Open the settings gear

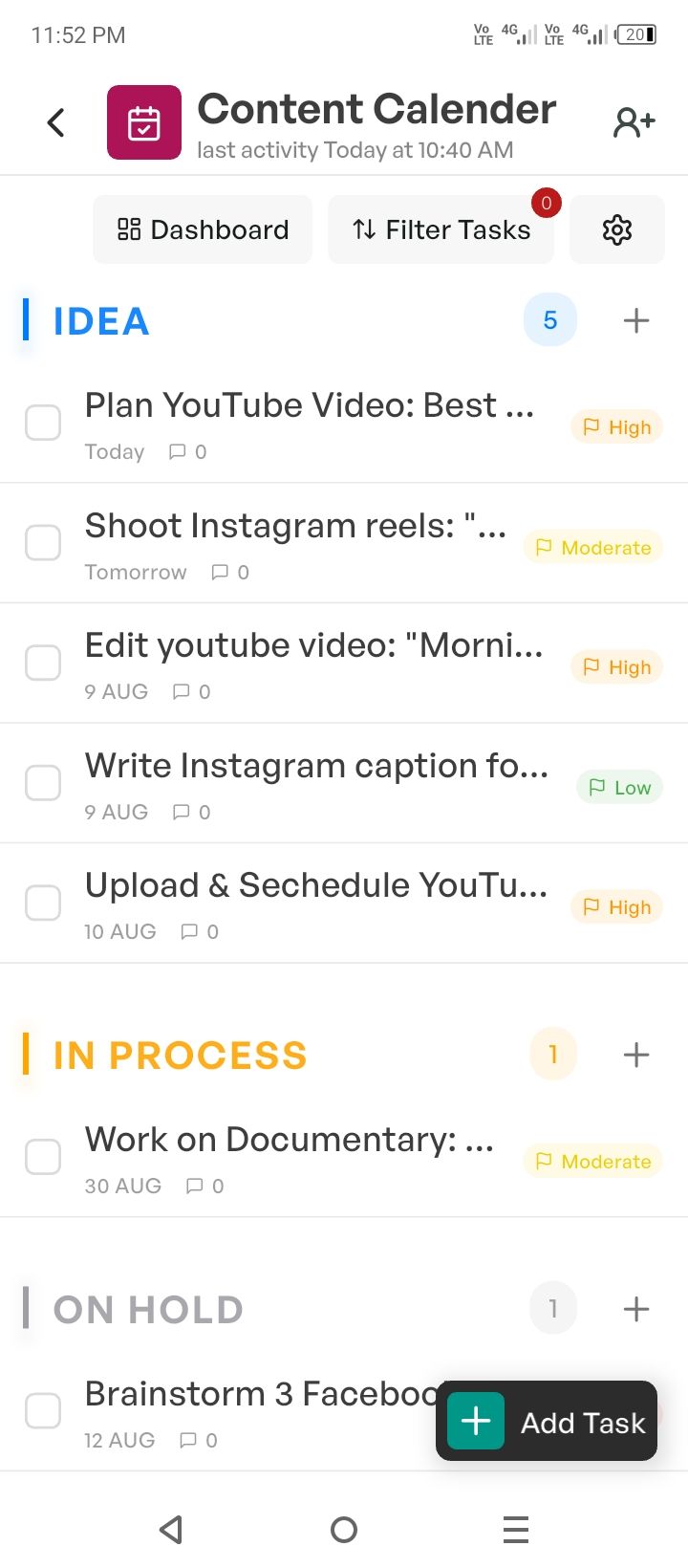click(617, 229)
